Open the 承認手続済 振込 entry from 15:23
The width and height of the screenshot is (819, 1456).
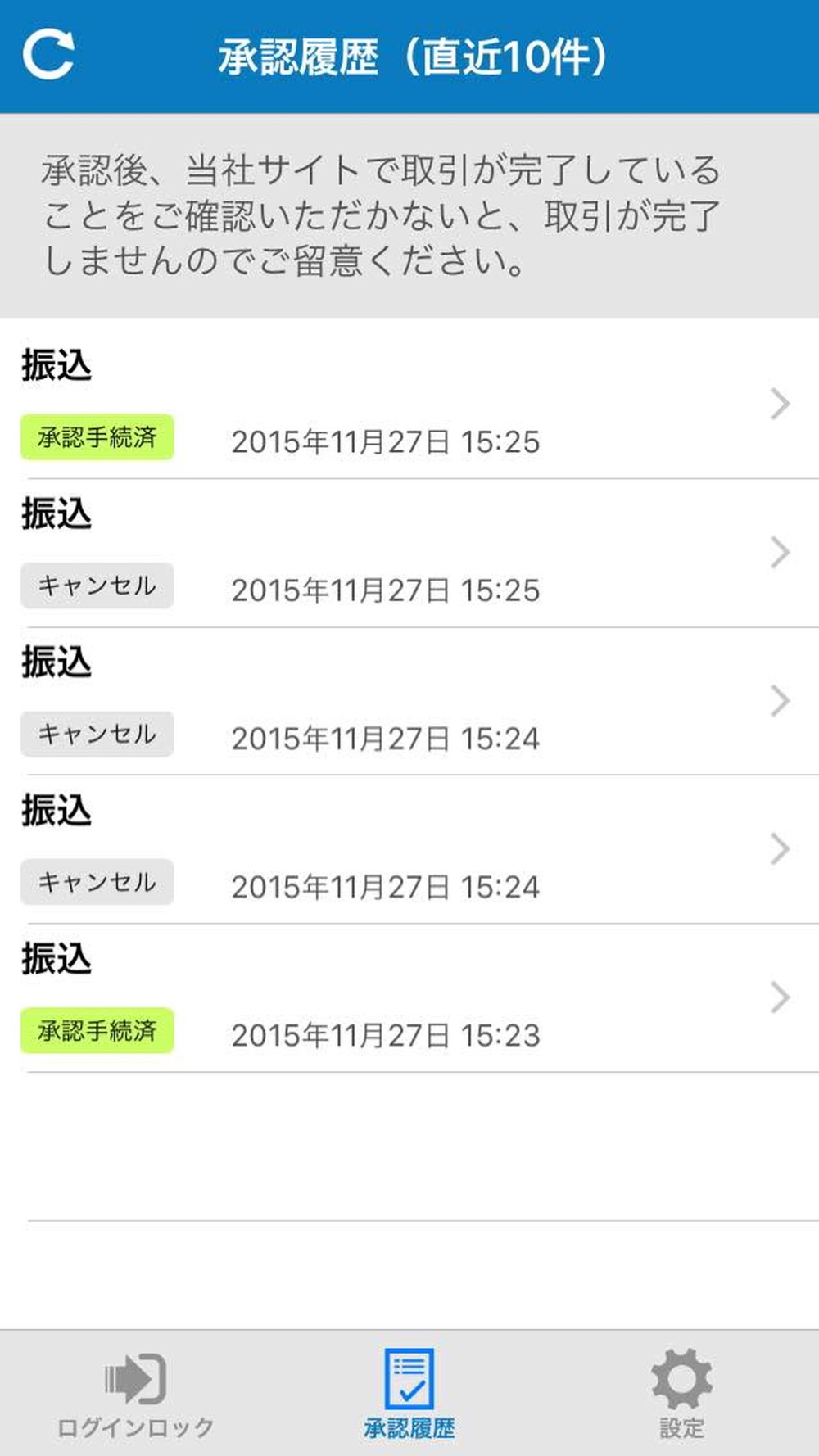409,997
